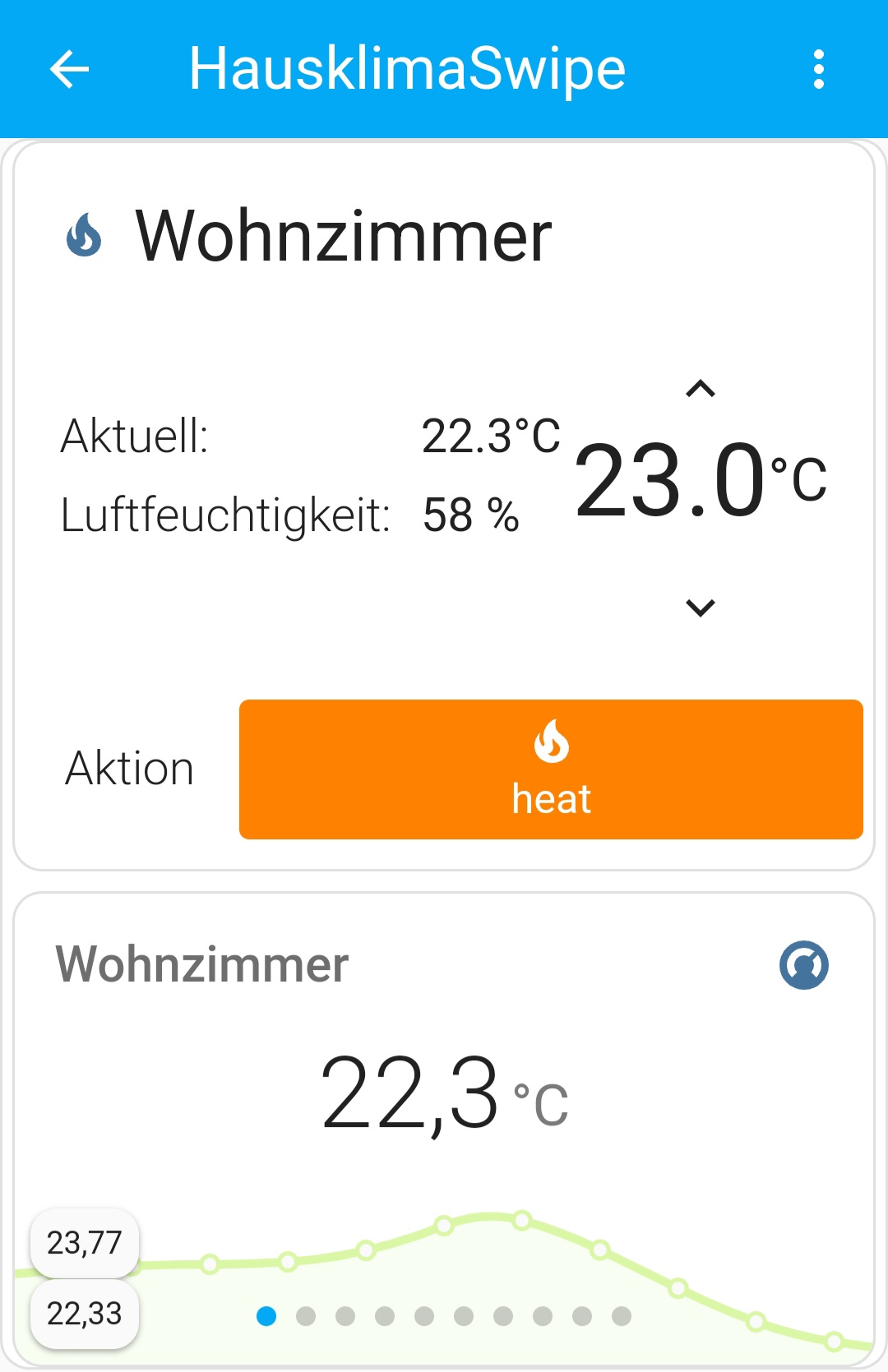Screen dimensions: 888x1372
Task: Select the Aktion label
Action: pyautogui.click(x=129, y=769)
